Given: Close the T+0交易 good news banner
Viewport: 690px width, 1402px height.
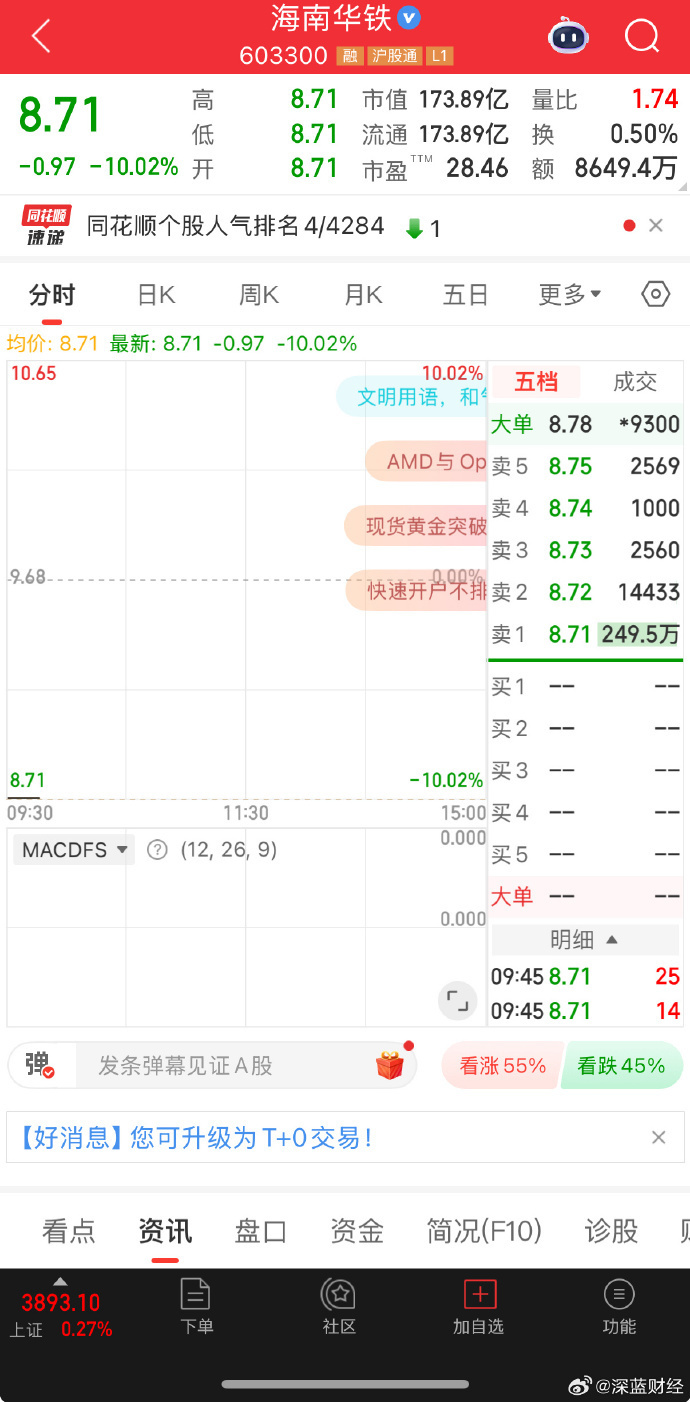Looking at the screenshot, I should (x=658, y=1137).
